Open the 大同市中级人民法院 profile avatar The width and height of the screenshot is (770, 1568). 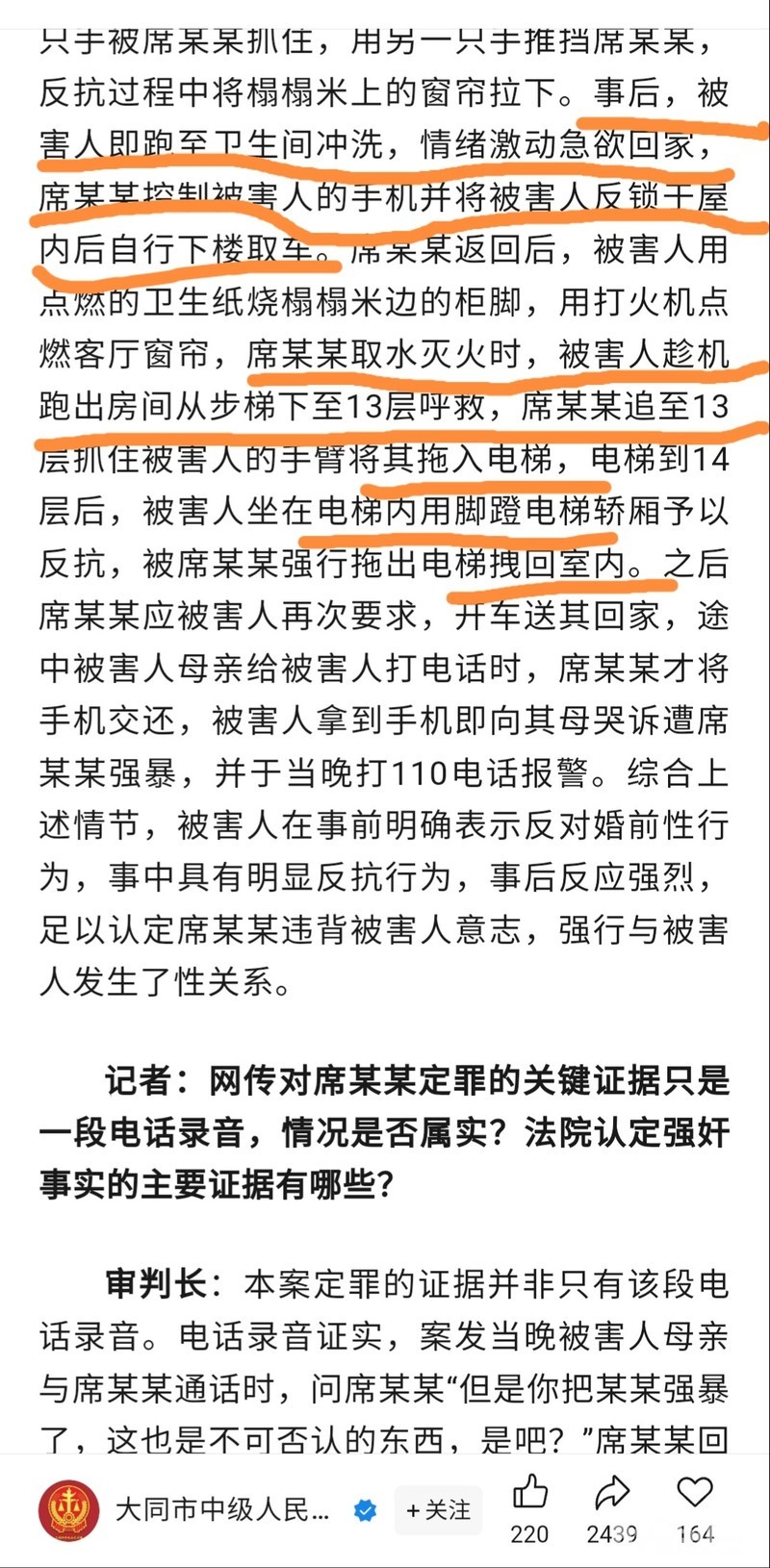pos(69,1509)
